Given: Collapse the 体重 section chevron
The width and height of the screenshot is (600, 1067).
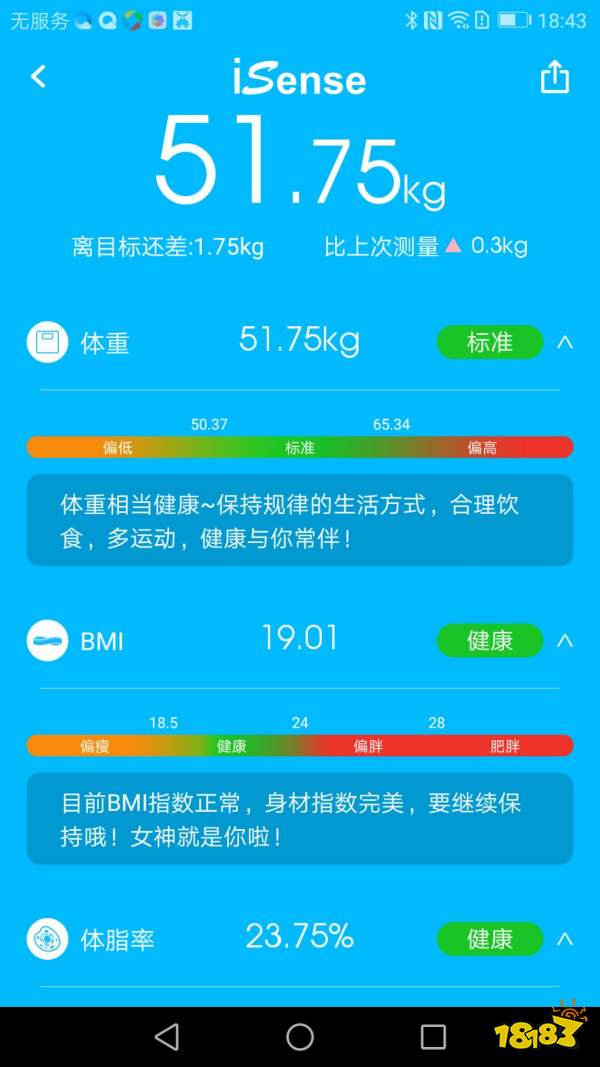Looking at the screenshot, I should pos(565,342).
